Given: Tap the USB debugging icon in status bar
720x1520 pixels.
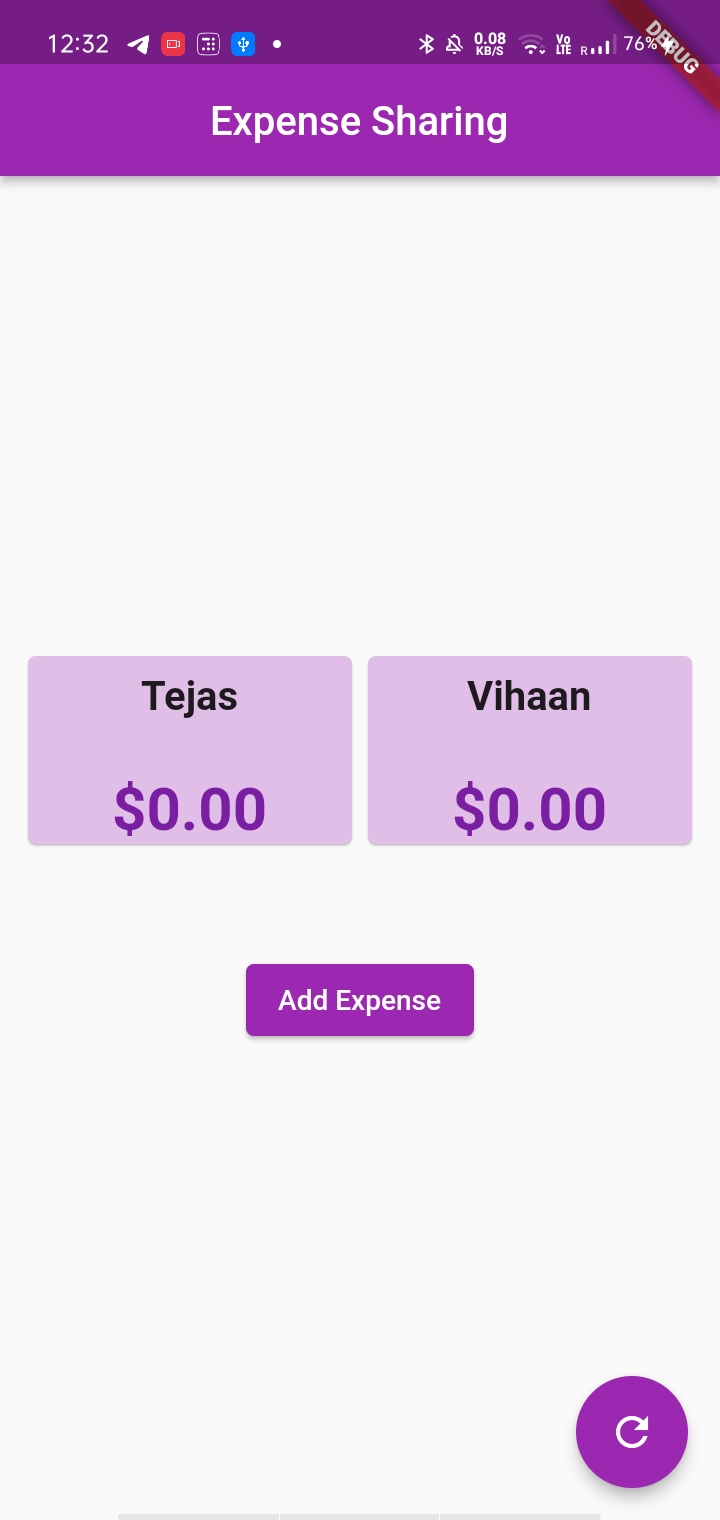Looking at the screenshot, I should tap(243, 44).
